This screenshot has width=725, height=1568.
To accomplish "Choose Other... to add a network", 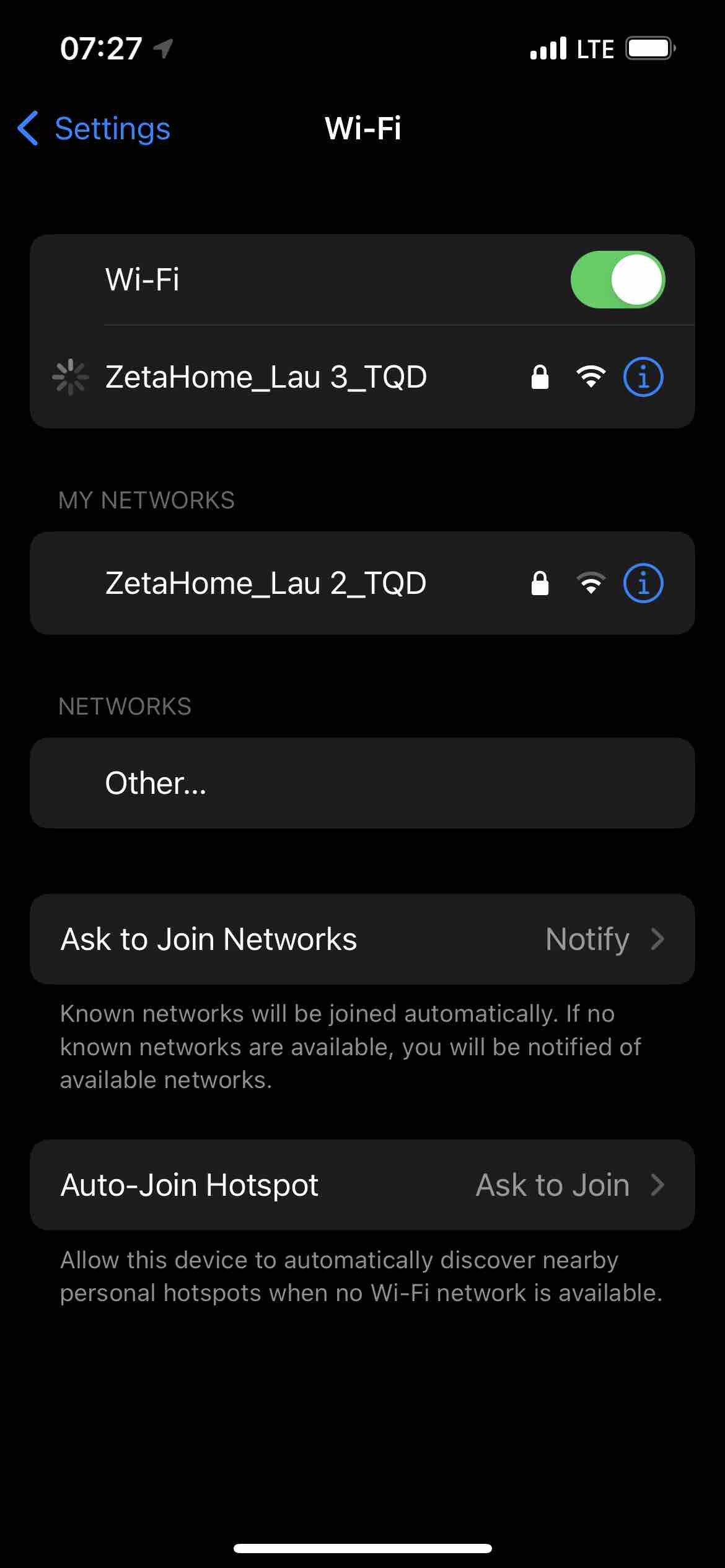I will point(156,783).
